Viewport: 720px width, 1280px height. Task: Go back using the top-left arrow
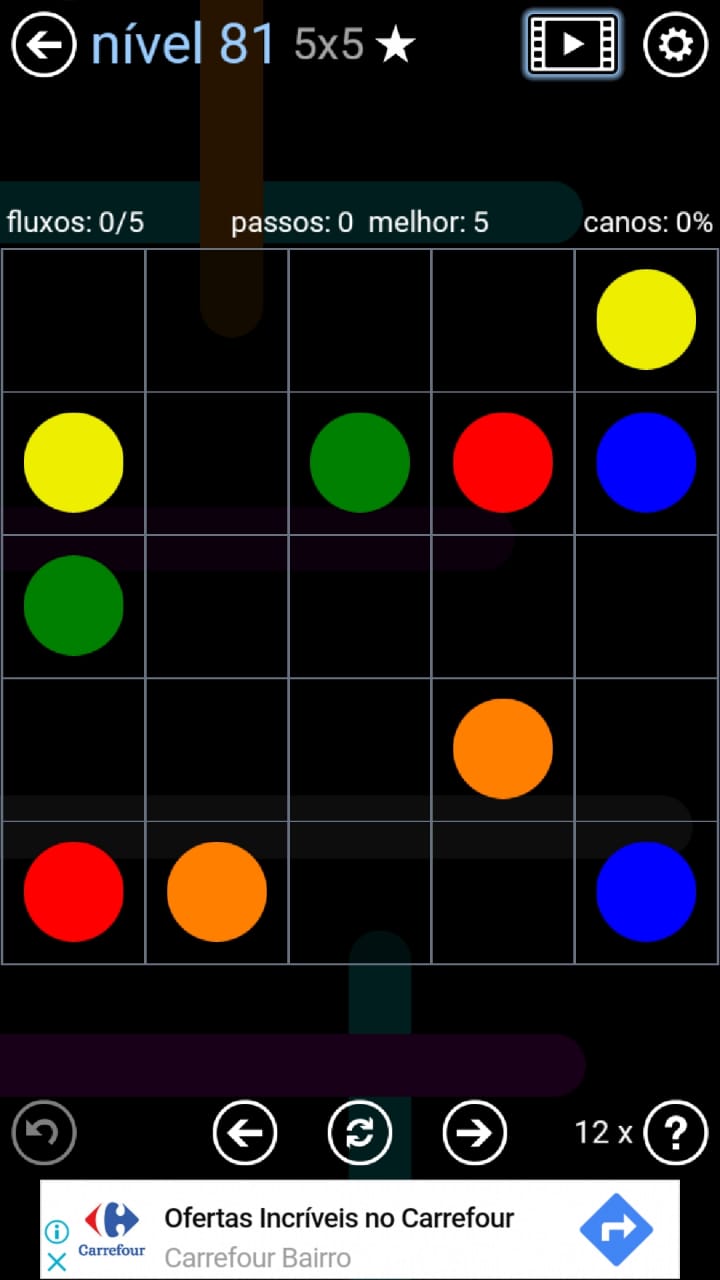[44, 45]
